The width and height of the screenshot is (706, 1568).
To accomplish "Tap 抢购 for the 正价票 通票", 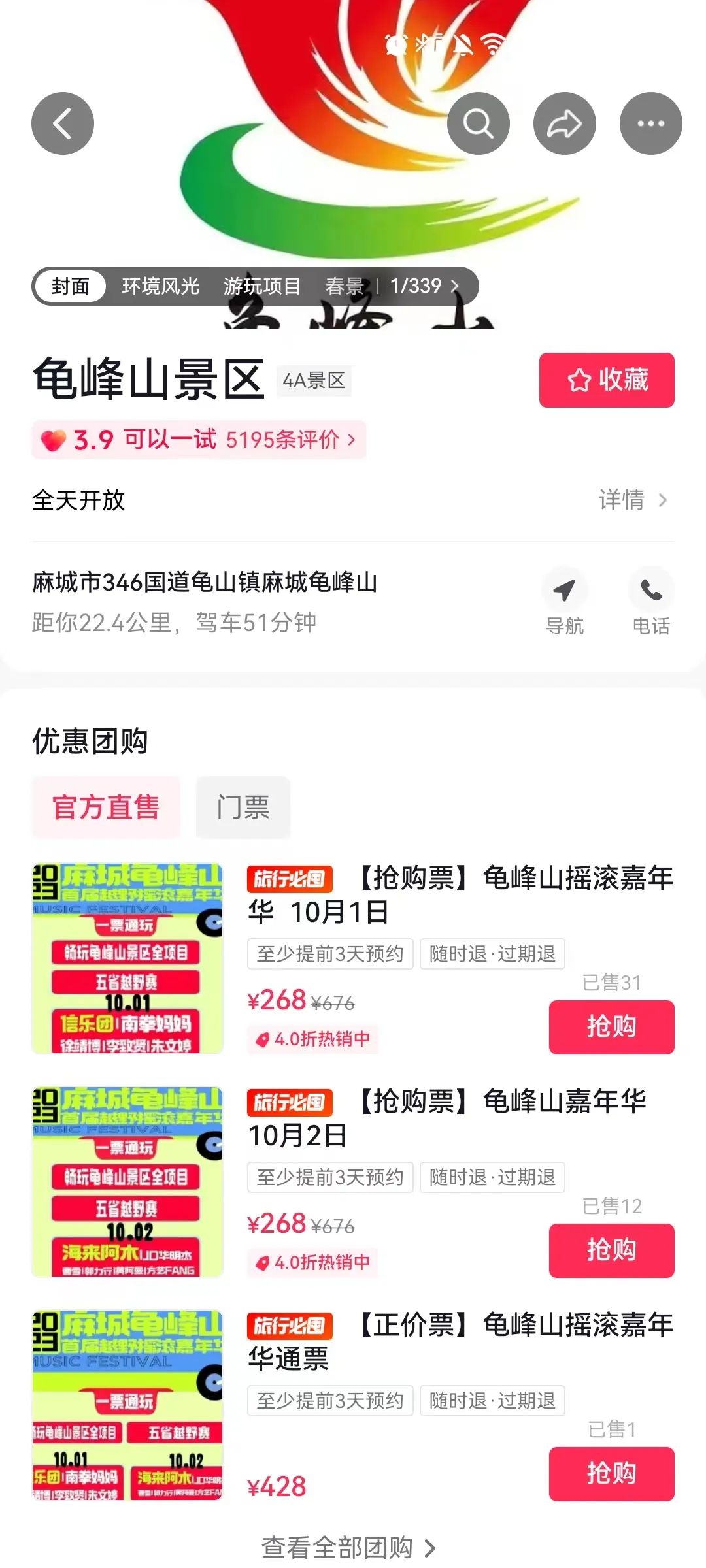I will [x=611, y=1473].
